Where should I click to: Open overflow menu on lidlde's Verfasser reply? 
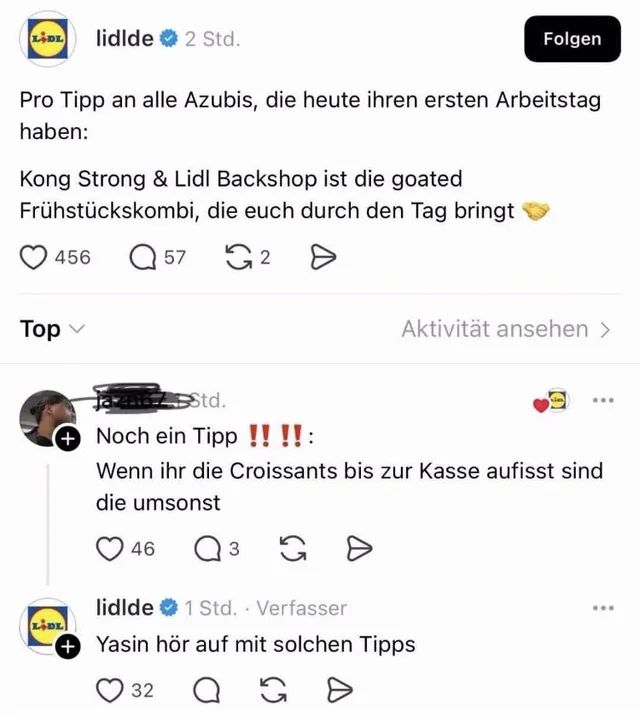click(603, 607)
